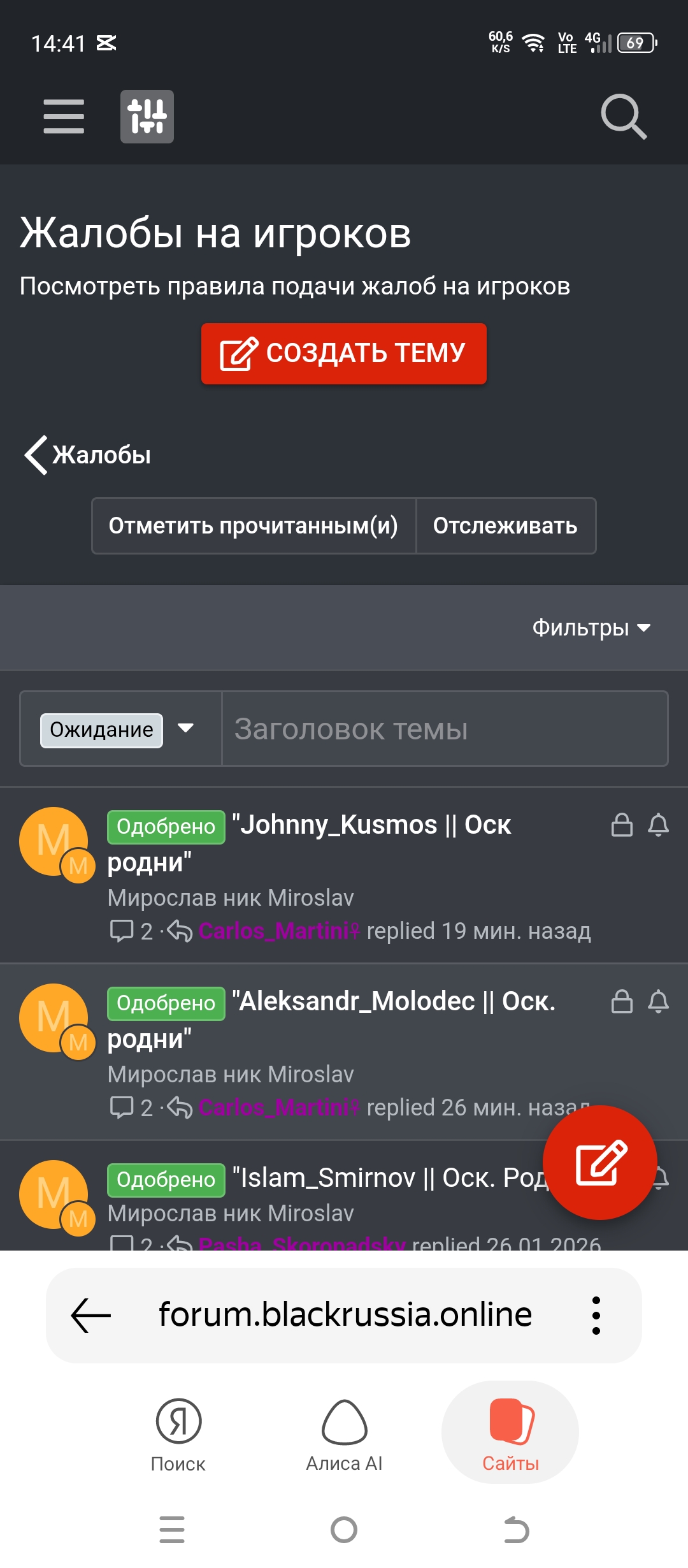Open the forum search
Image resolution: width=688 pixels, height=1568 pixels.
pyautogui.click(x=623, y=117)
